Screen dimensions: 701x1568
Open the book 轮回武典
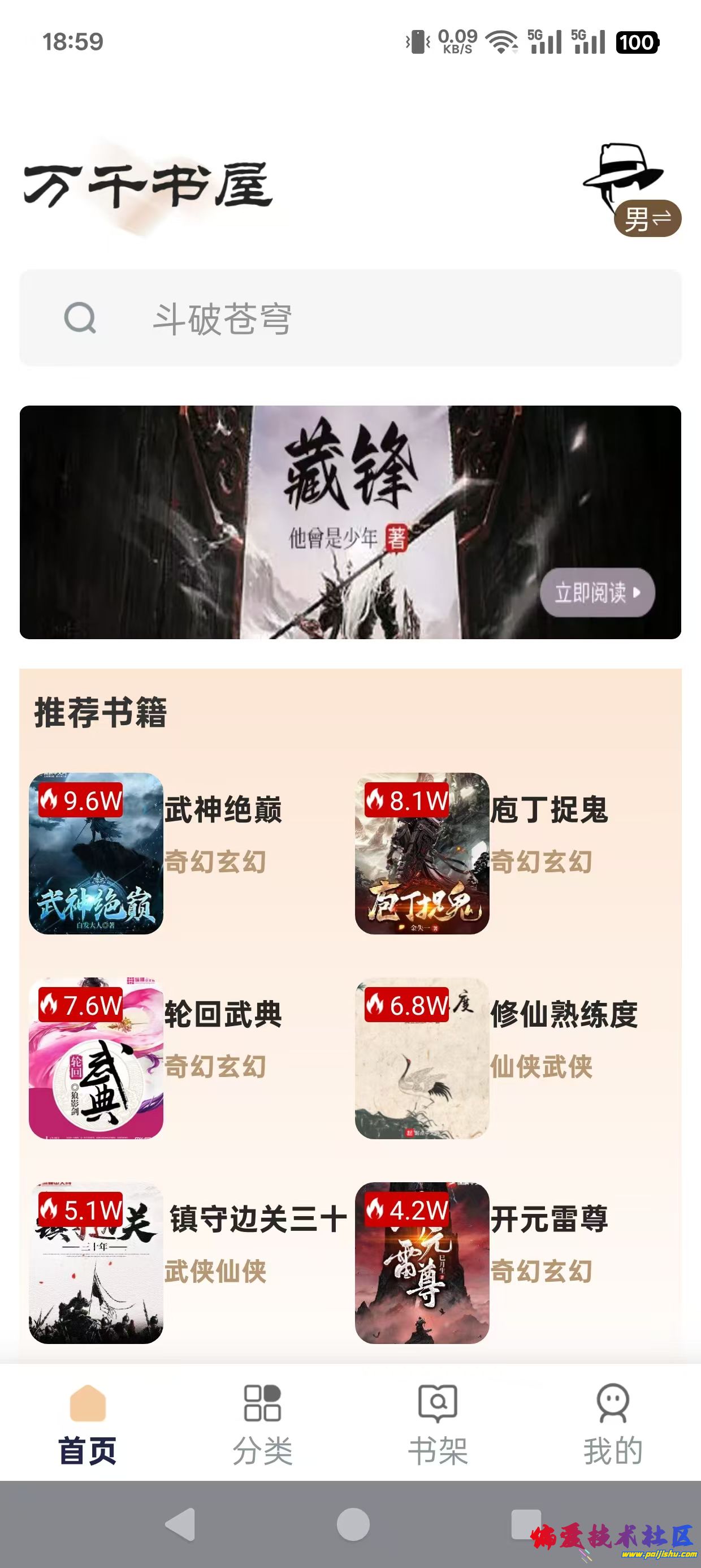coord(96,1058)
